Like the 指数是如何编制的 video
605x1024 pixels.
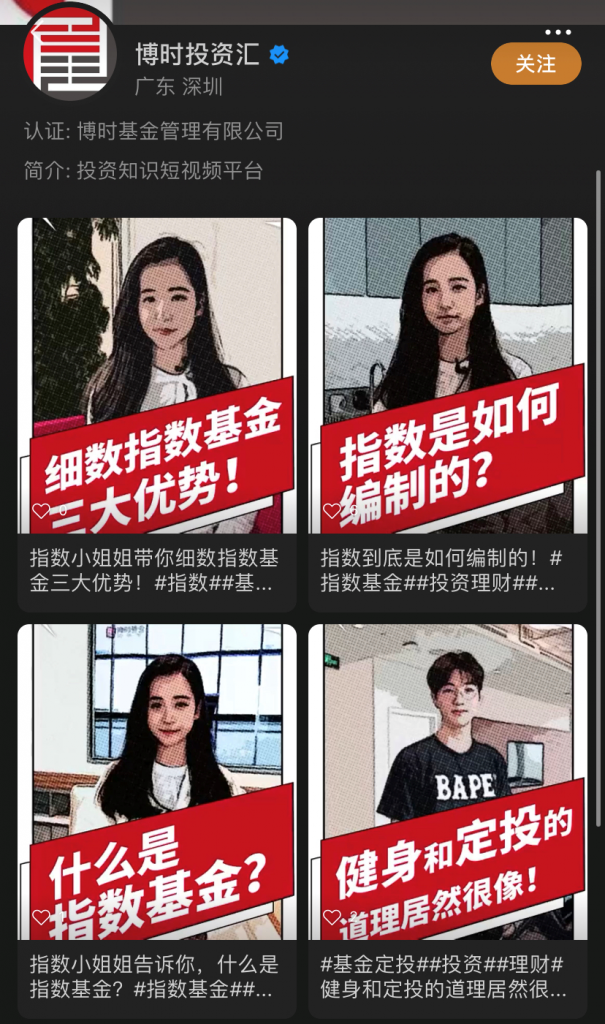(332, 511)
